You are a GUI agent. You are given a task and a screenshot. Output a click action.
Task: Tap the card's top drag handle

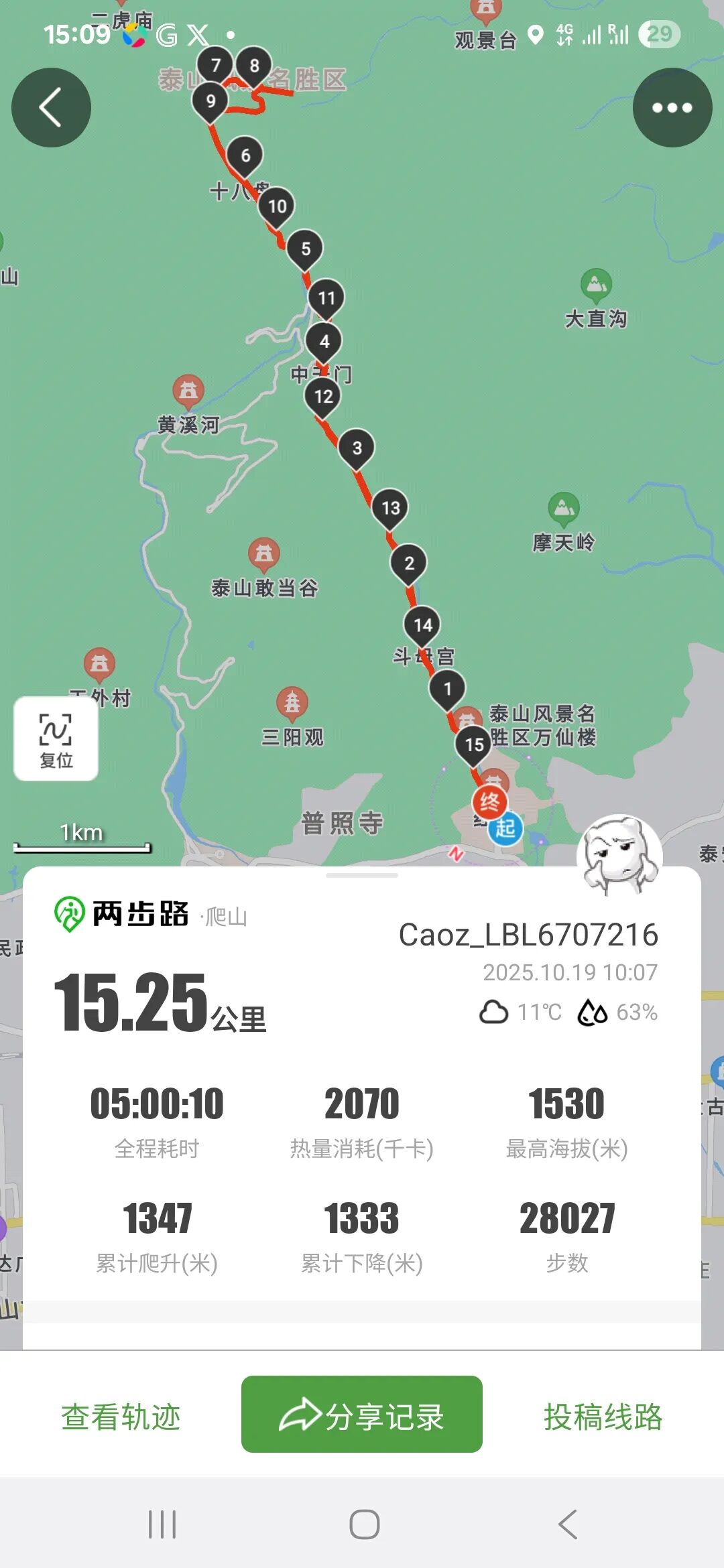click(x=362, y=875)
